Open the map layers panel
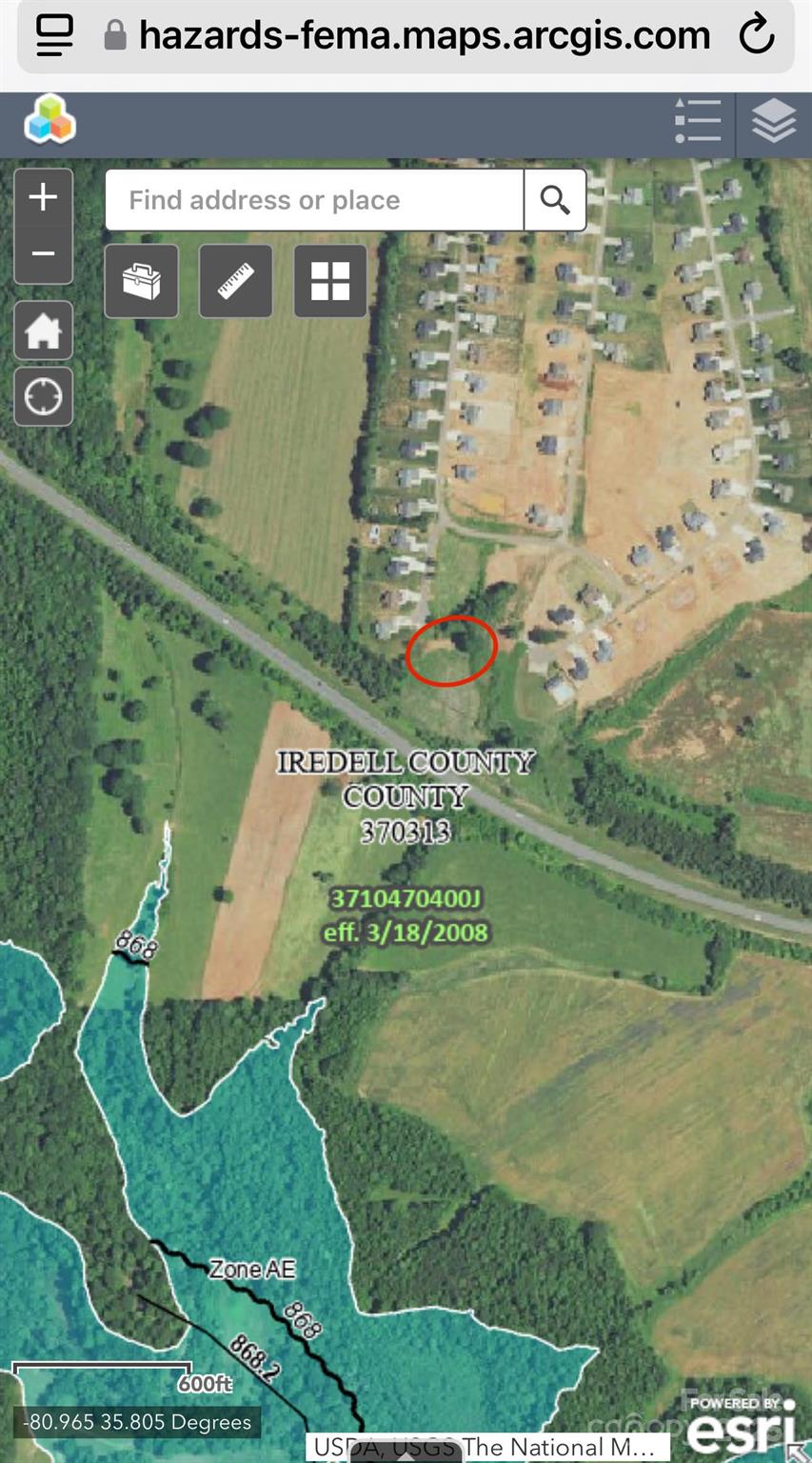Screen dimensions: 812x1463 773,122
